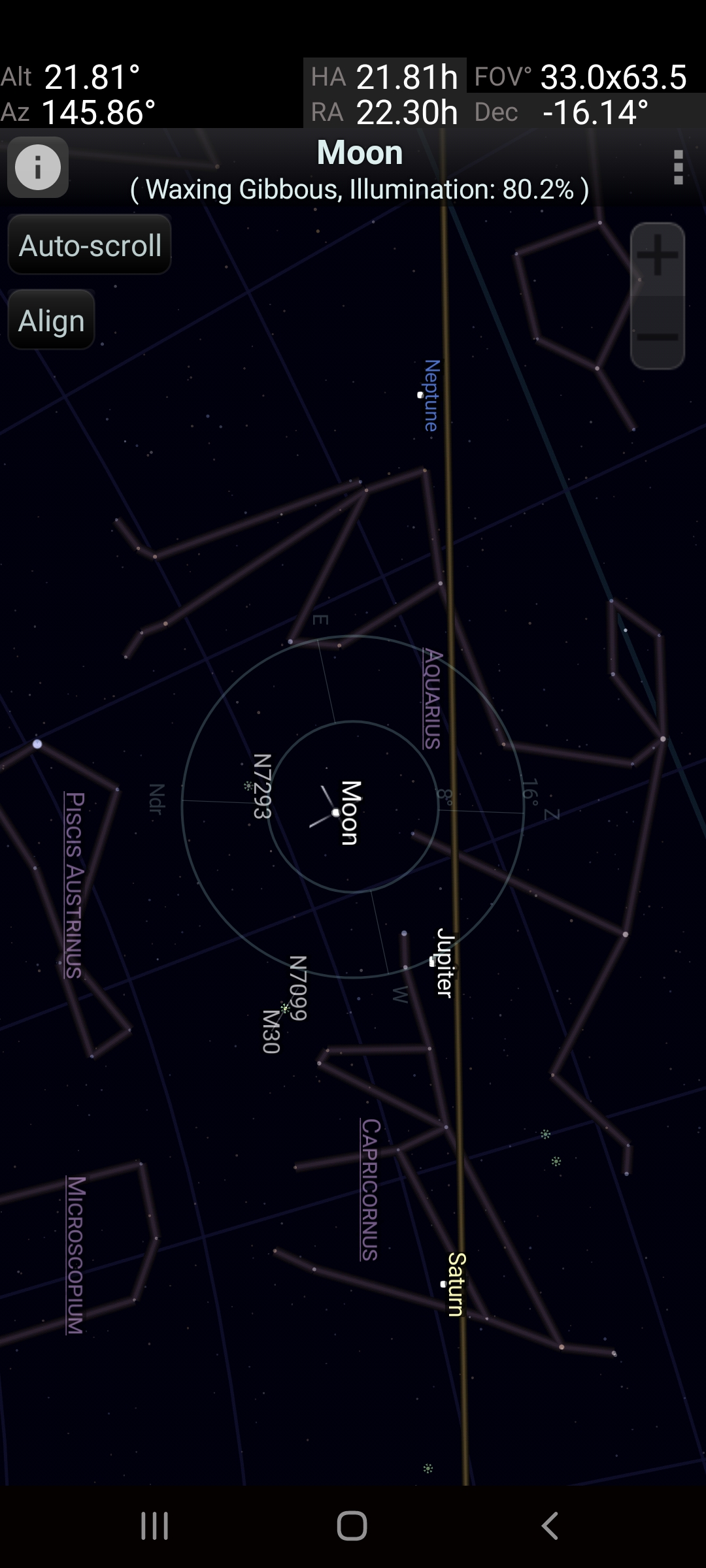706x1568 pixels.
Task: Tap the Auto-scroll button
Action: [x=90, y=246]
